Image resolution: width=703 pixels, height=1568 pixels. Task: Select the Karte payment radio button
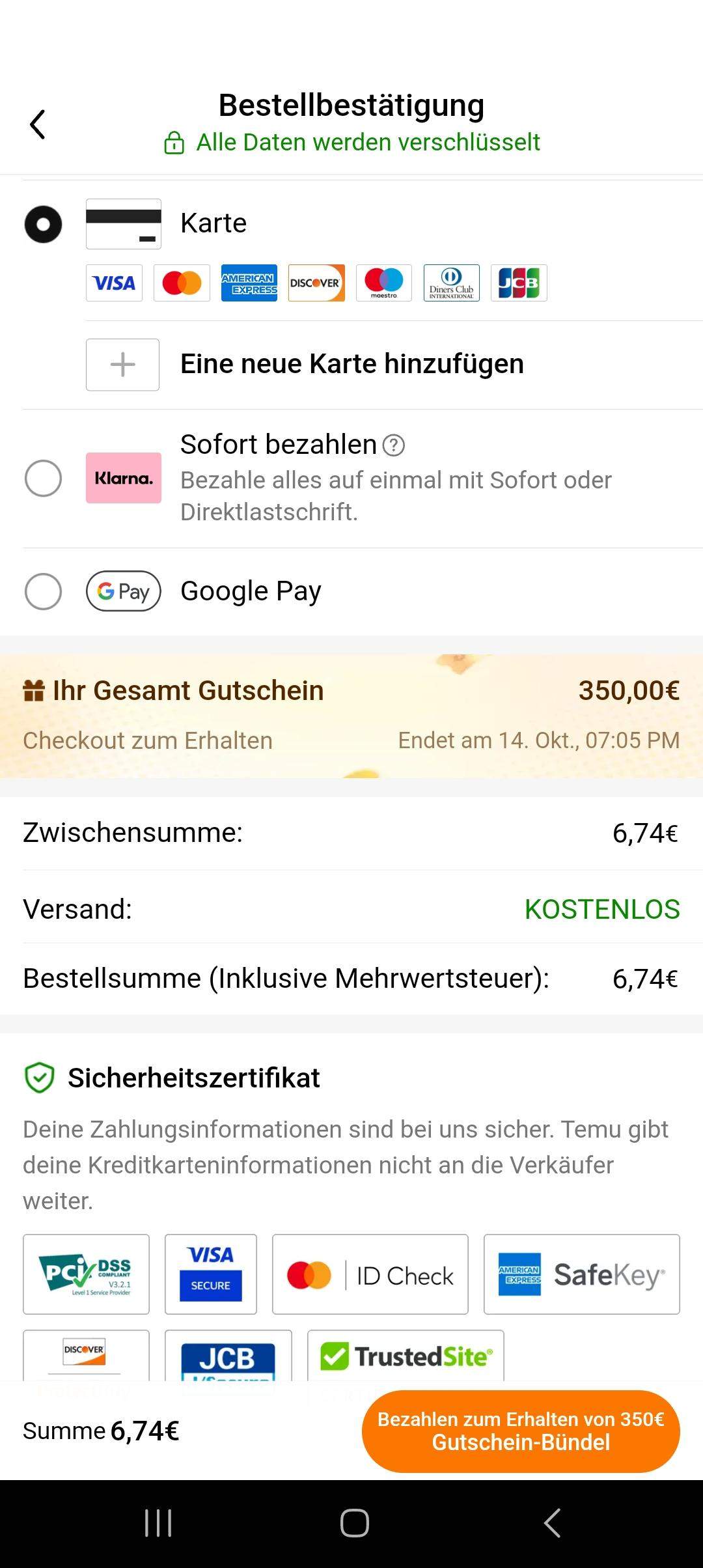(x=43, y=225)
